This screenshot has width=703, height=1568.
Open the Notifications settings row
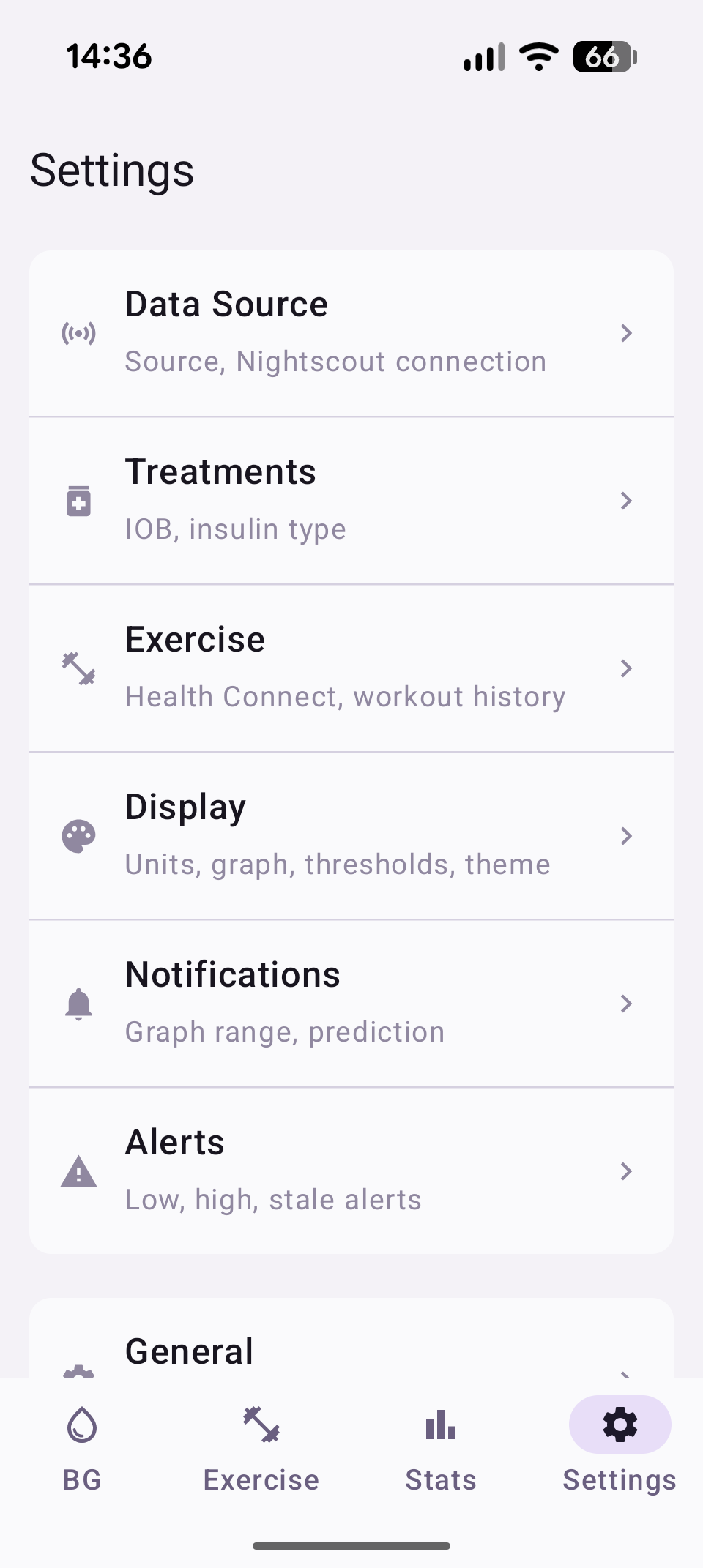(x=351, y=1004)
